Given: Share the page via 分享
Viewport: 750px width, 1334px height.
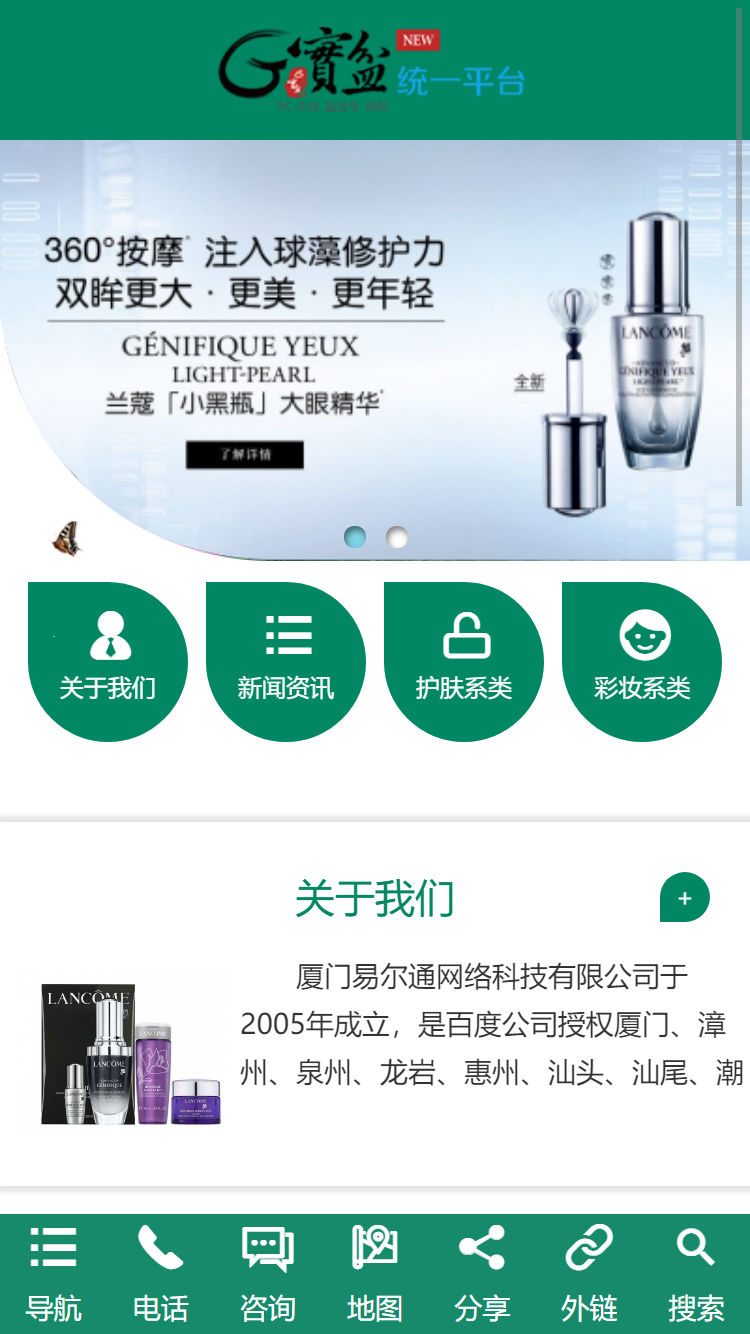Looking at the screenshot, I should point(482,1273).
